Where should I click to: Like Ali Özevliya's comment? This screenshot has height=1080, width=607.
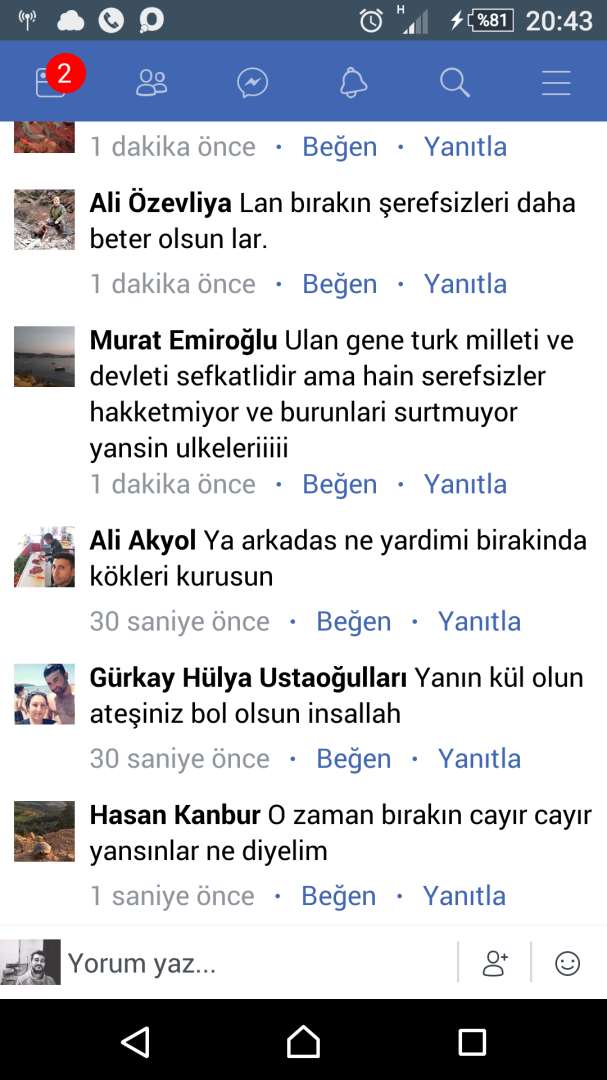tap(339, 284)
